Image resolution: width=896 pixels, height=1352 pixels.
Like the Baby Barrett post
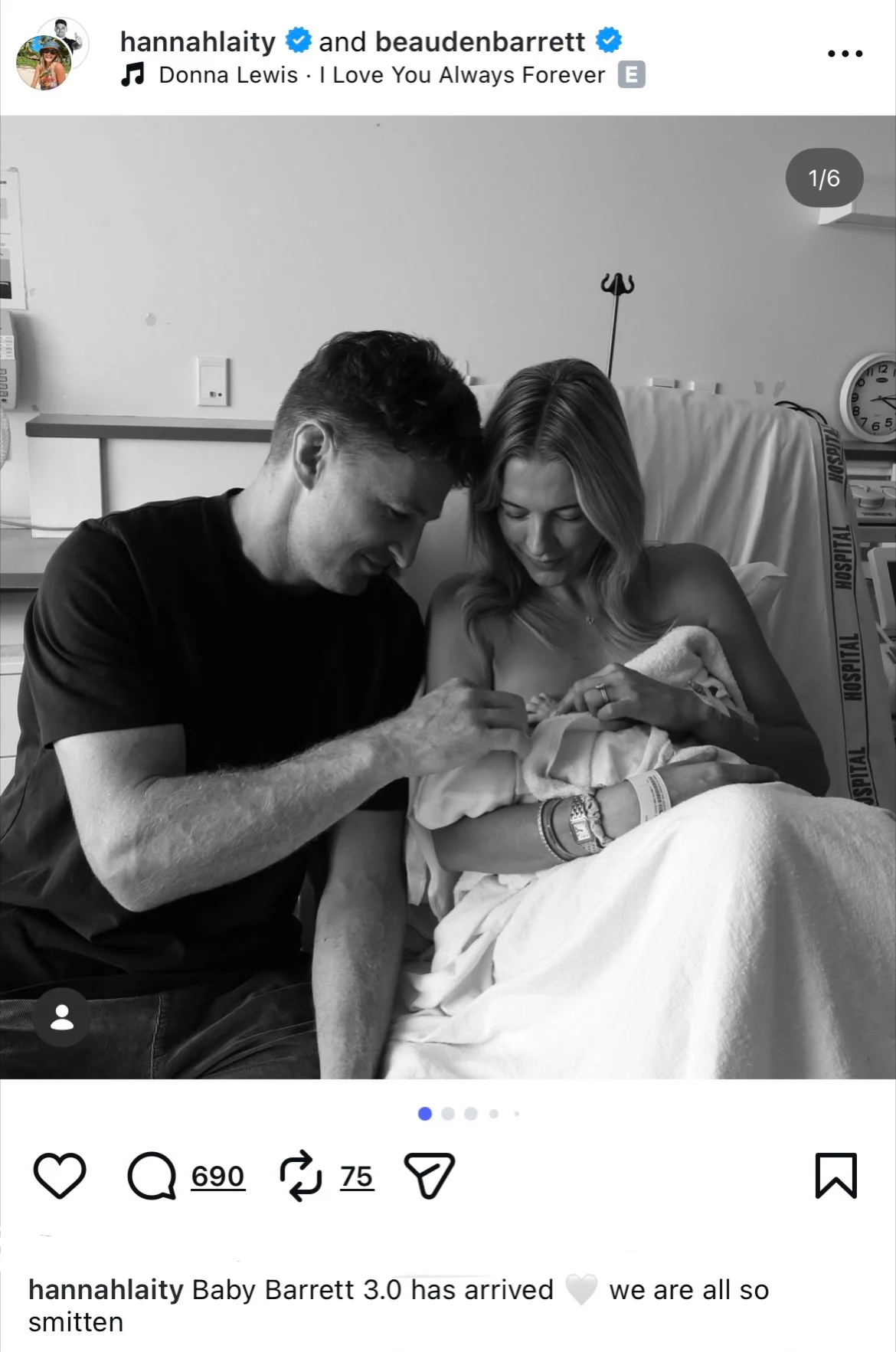click(60, 1175)
